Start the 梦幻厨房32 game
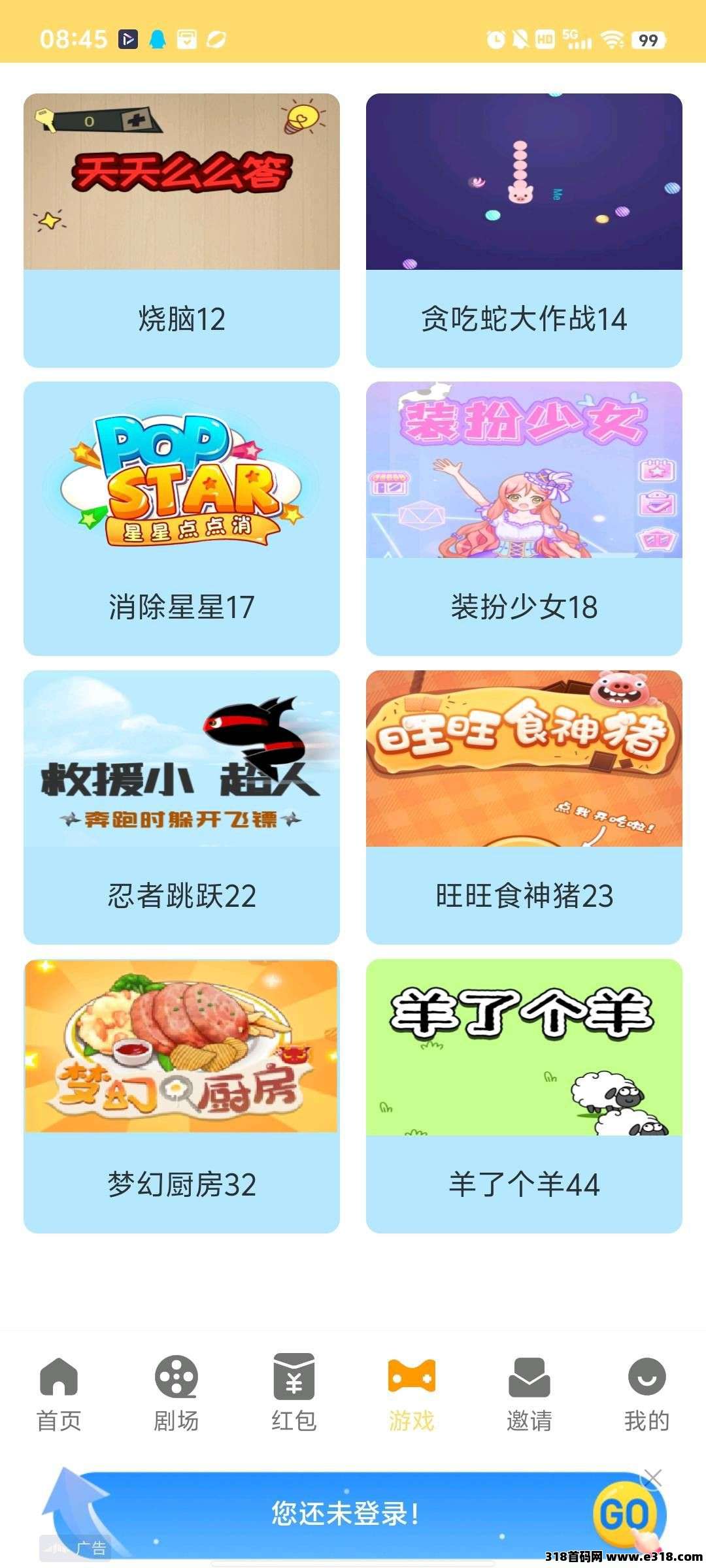The height and width of the screenshot is (1568, 706). pyautogui.click(x=182, y=1096)
